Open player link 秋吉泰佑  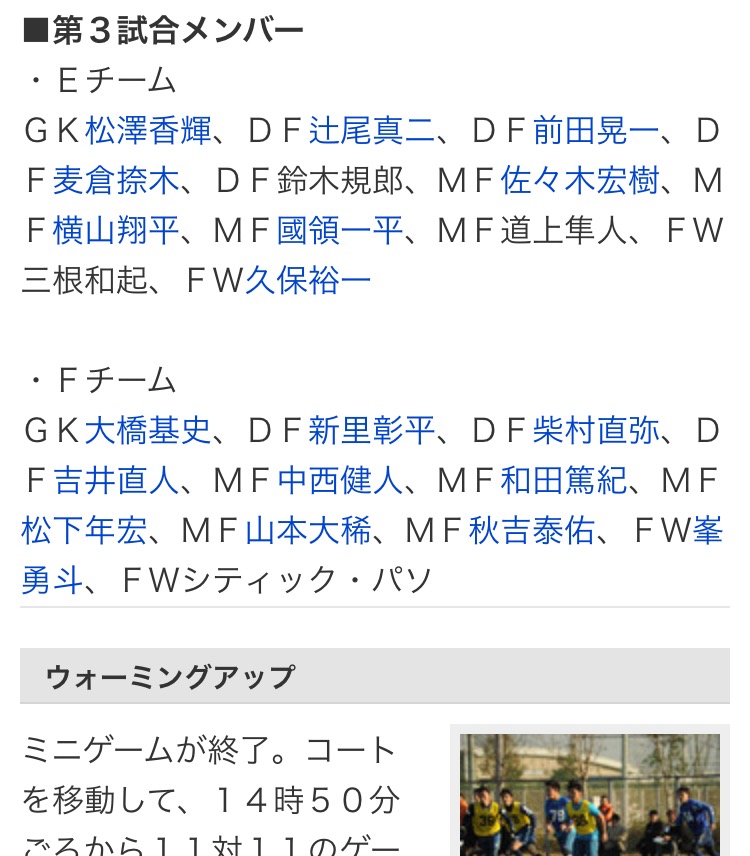(532, 531)
